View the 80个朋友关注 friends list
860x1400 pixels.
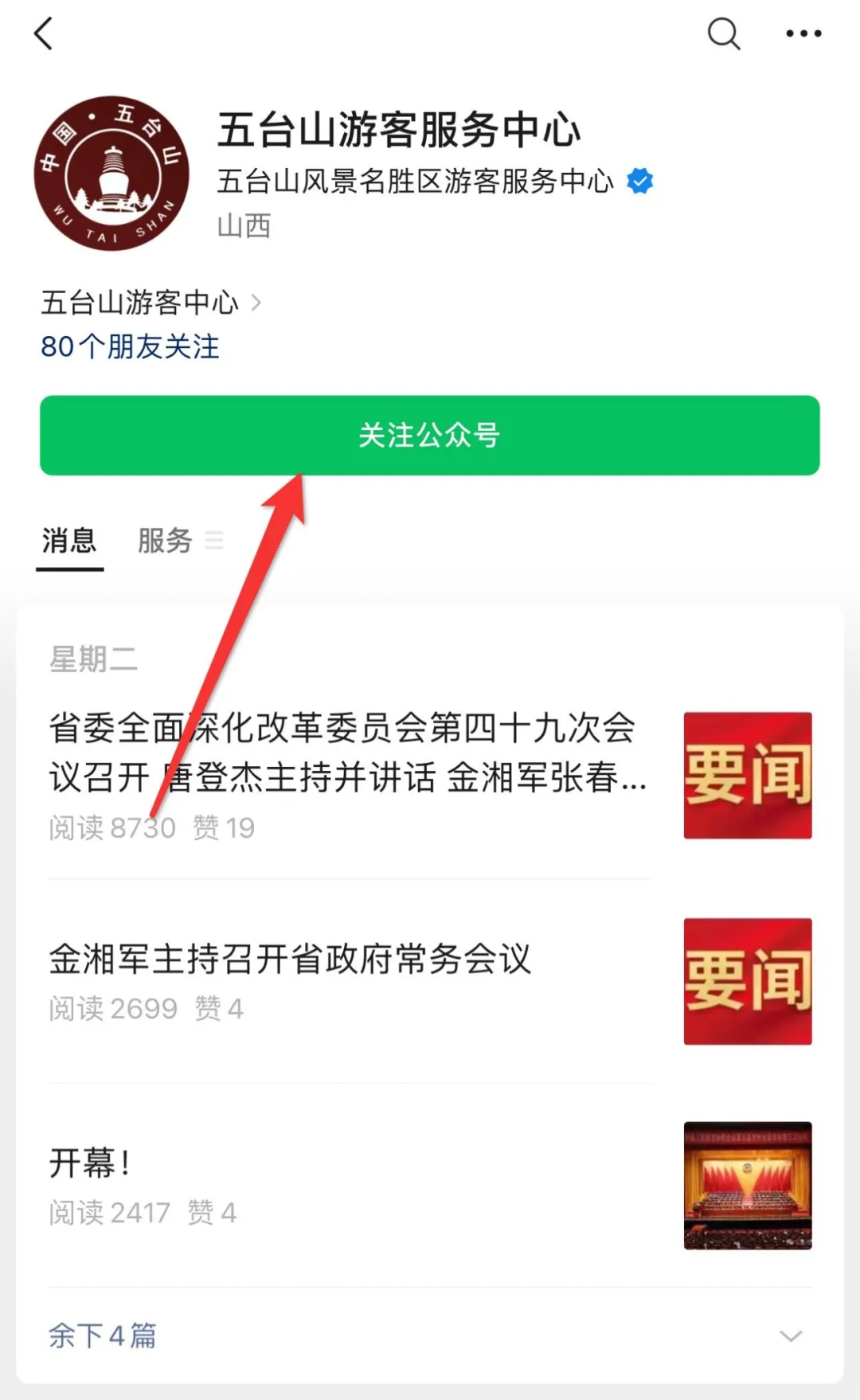(x=130, y=346)
